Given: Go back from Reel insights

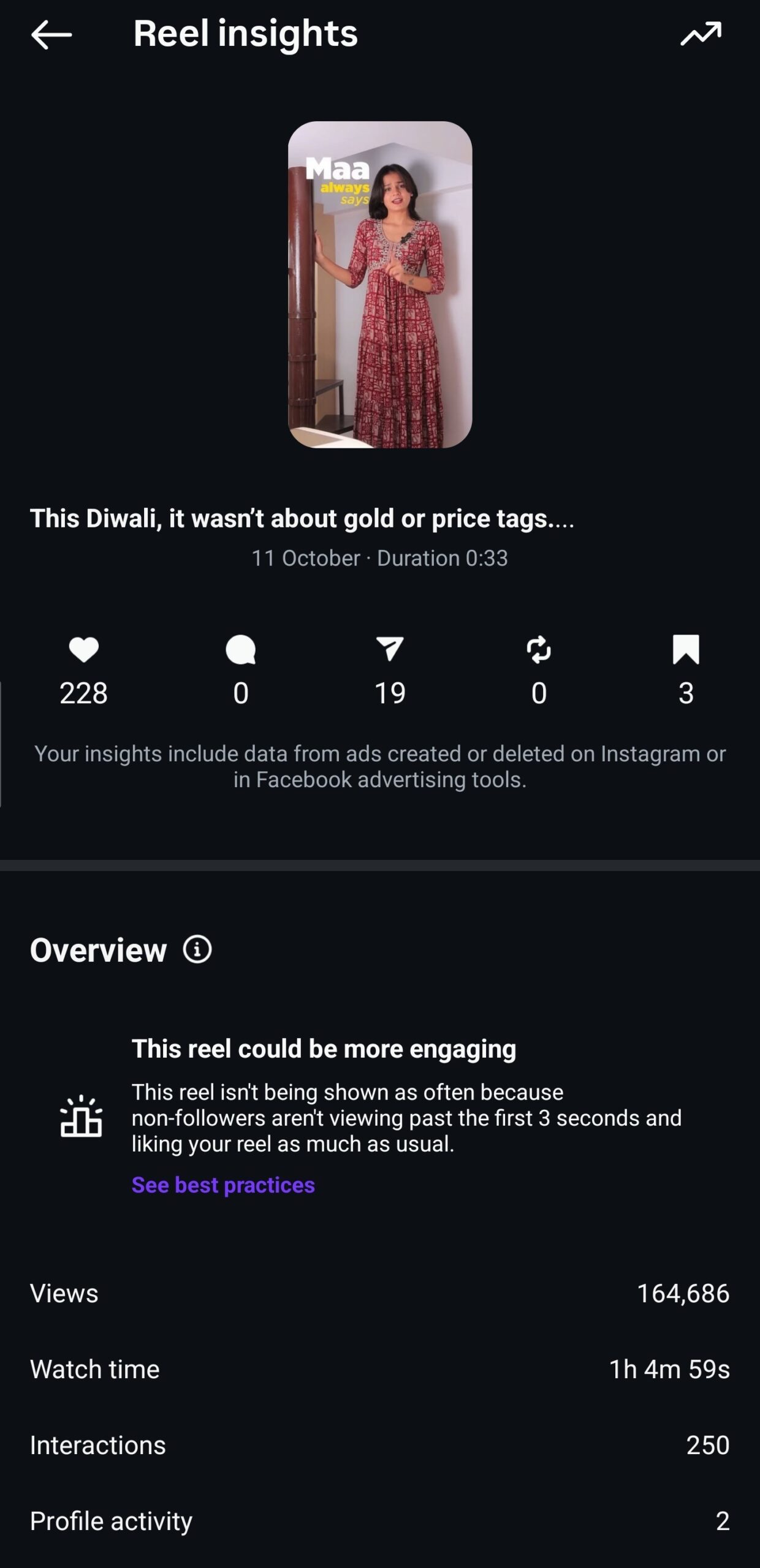Looking at the screenshot, I should pyautogui.click(x=51, y=34).
